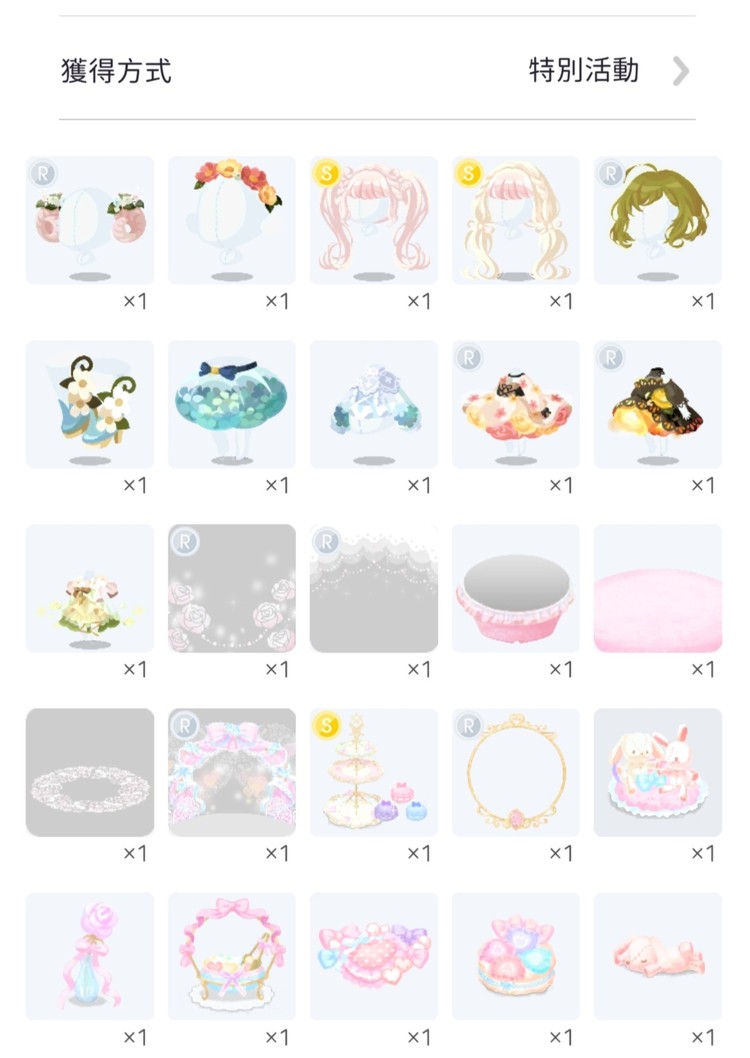Select the tiered dessert stand item

pyautogui.click(x=374, y=773)
